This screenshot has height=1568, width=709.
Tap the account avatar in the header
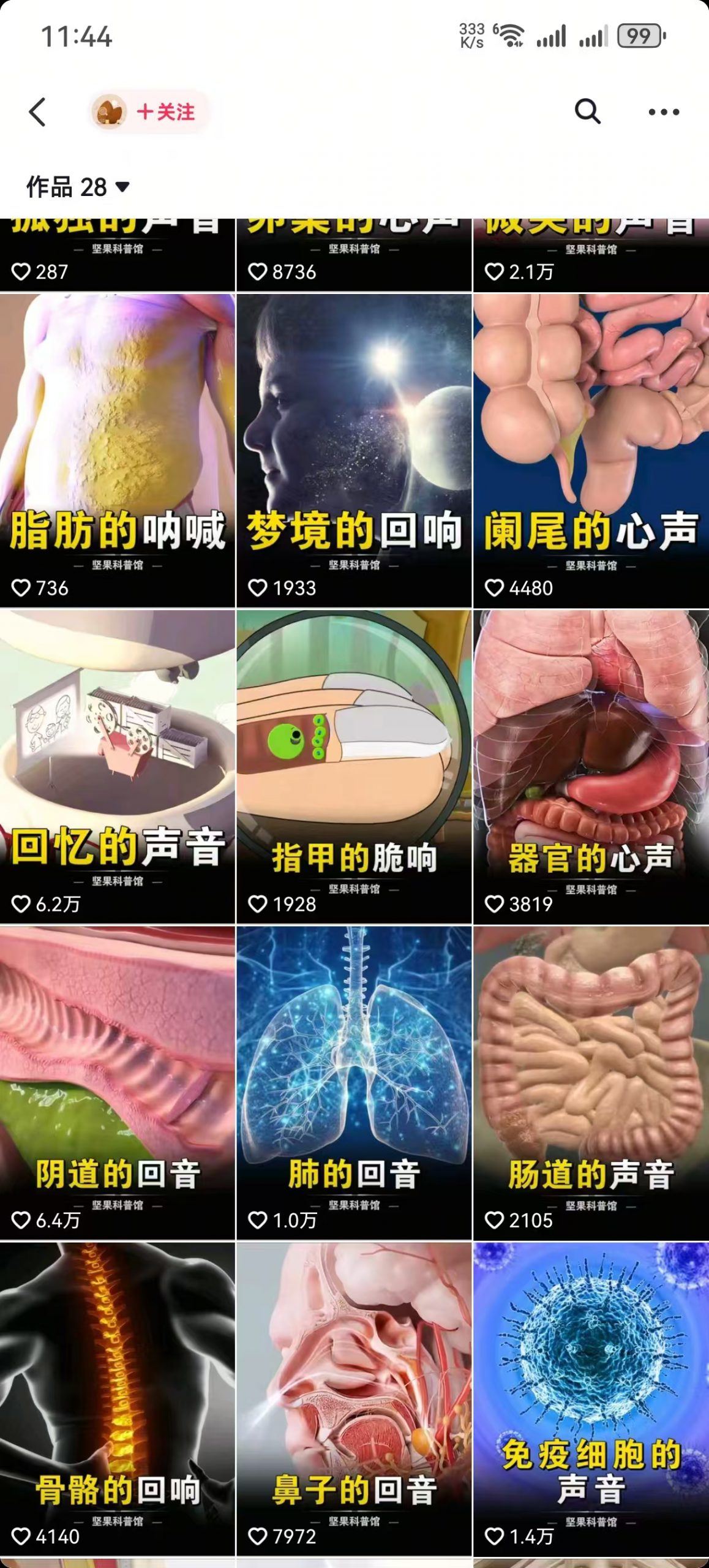(x=109, y=112)
